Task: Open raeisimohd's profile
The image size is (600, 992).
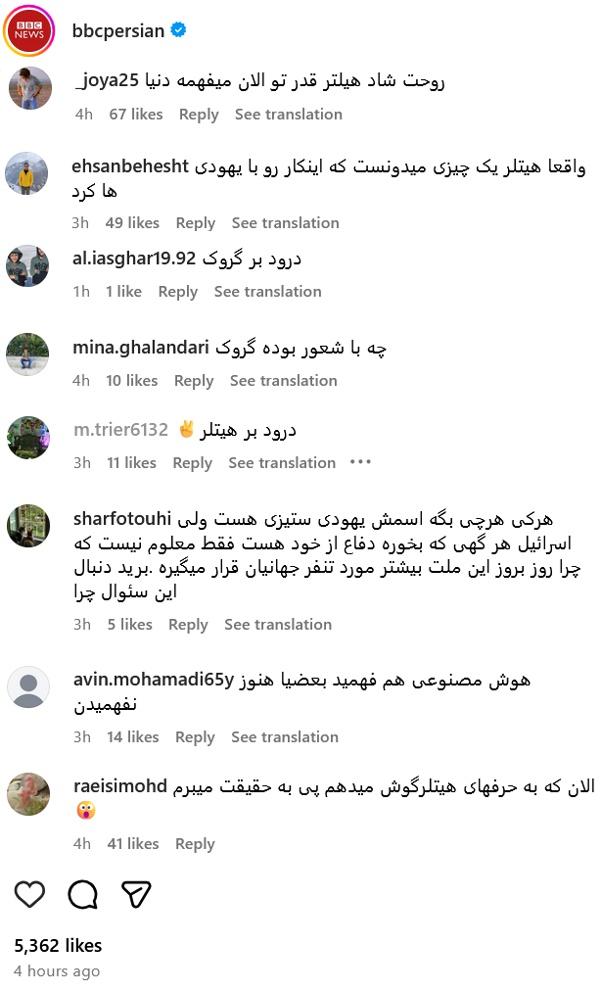Action: (x=120, y=786)
